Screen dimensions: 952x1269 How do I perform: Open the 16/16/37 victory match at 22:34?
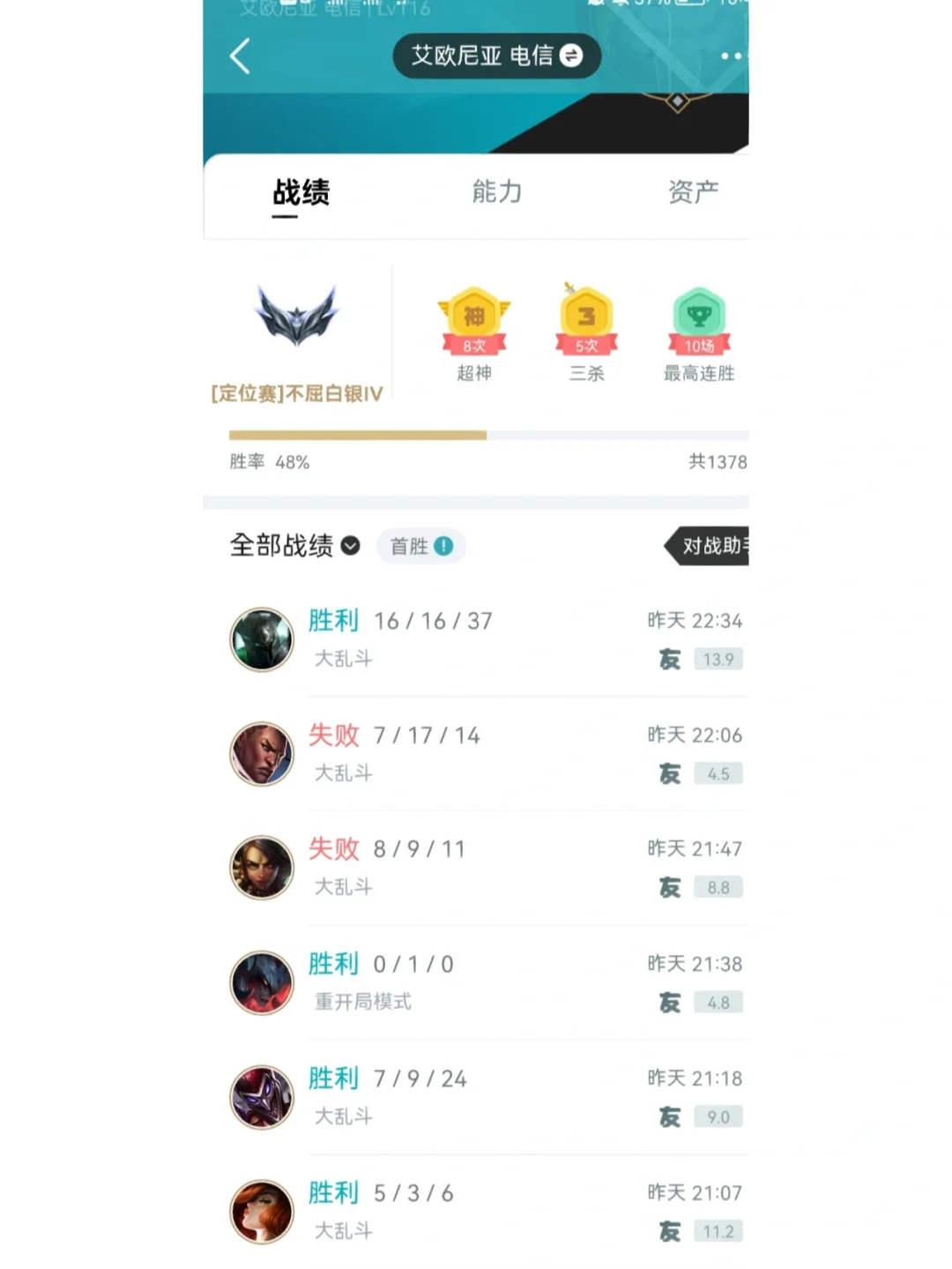[x=485, y=639]
